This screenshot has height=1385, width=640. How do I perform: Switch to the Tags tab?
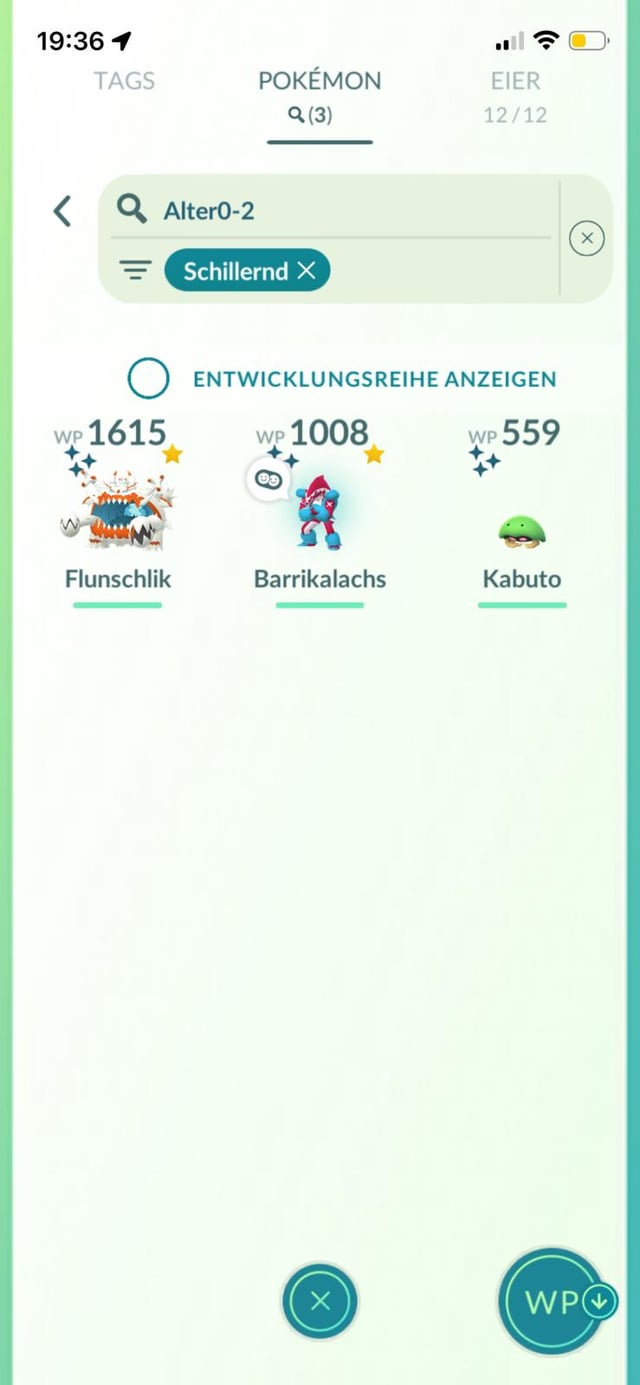coord(125,81)
